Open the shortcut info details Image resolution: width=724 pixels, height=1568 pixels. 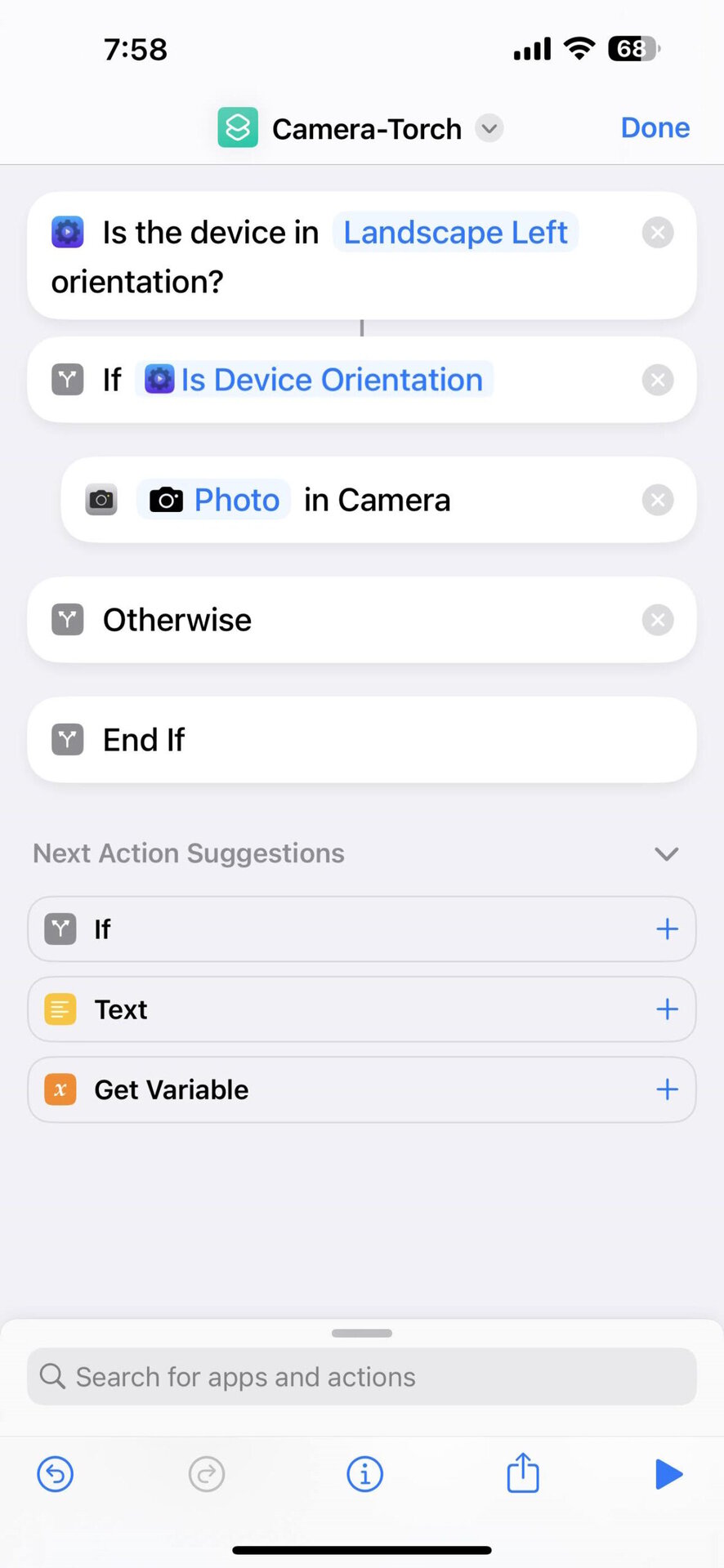364,1474
